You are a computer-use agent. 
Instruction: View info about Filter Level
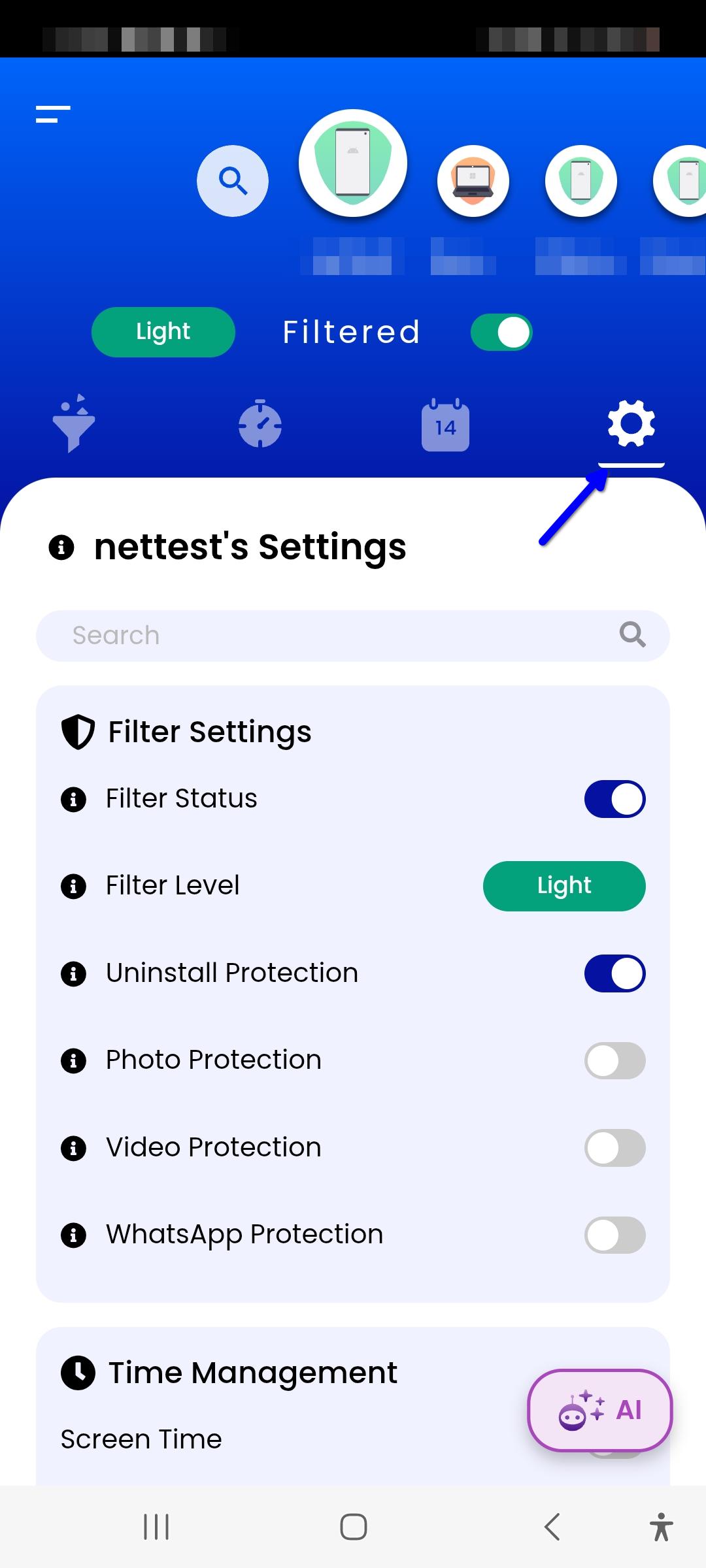click(73, 887)
